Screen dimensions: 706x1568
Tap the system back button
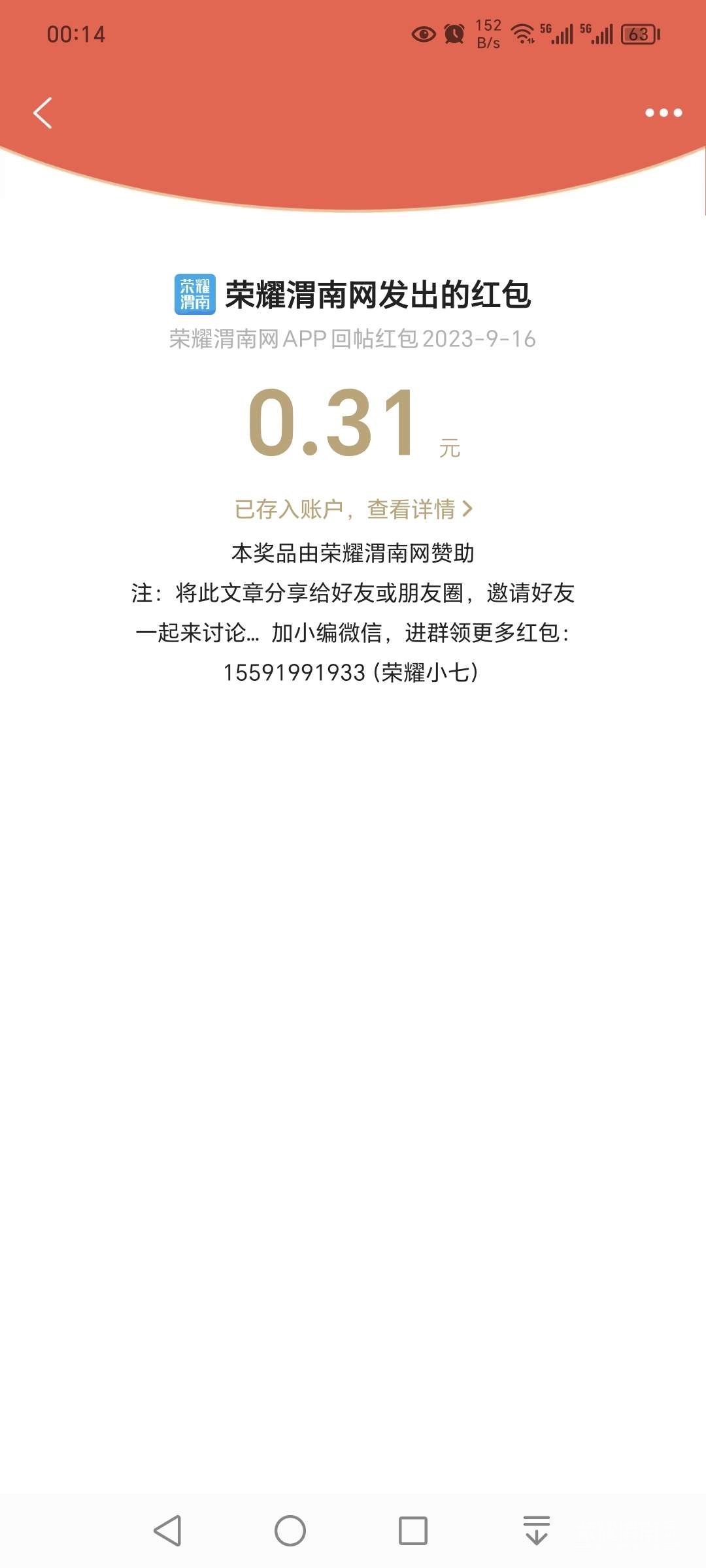(x=167, y=1530)
